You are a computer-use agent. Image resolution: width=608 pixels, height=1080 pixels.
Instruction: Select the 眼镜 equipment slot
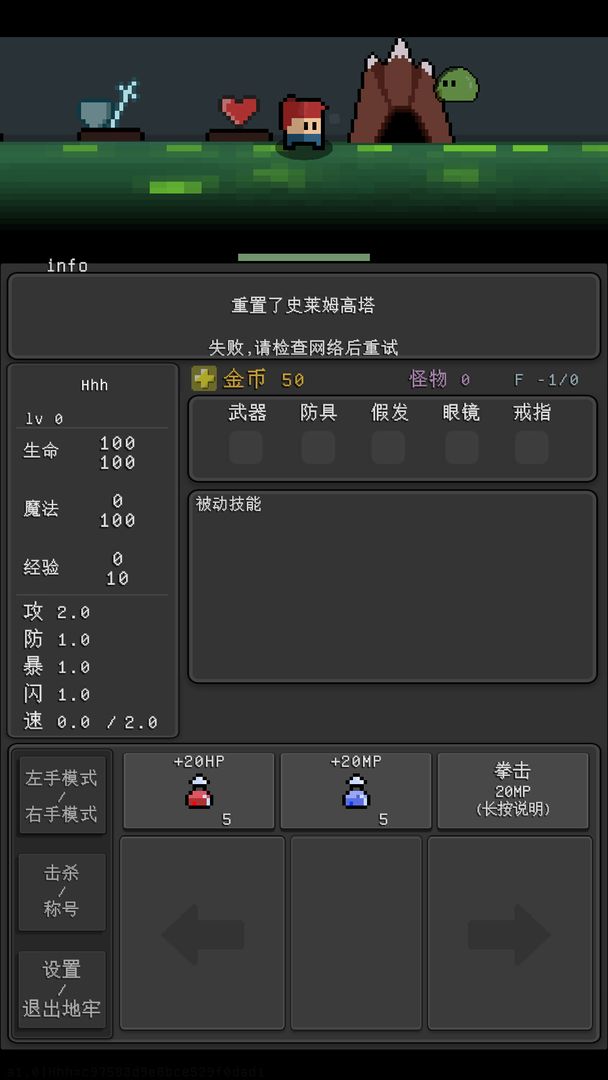pos(461,447)
